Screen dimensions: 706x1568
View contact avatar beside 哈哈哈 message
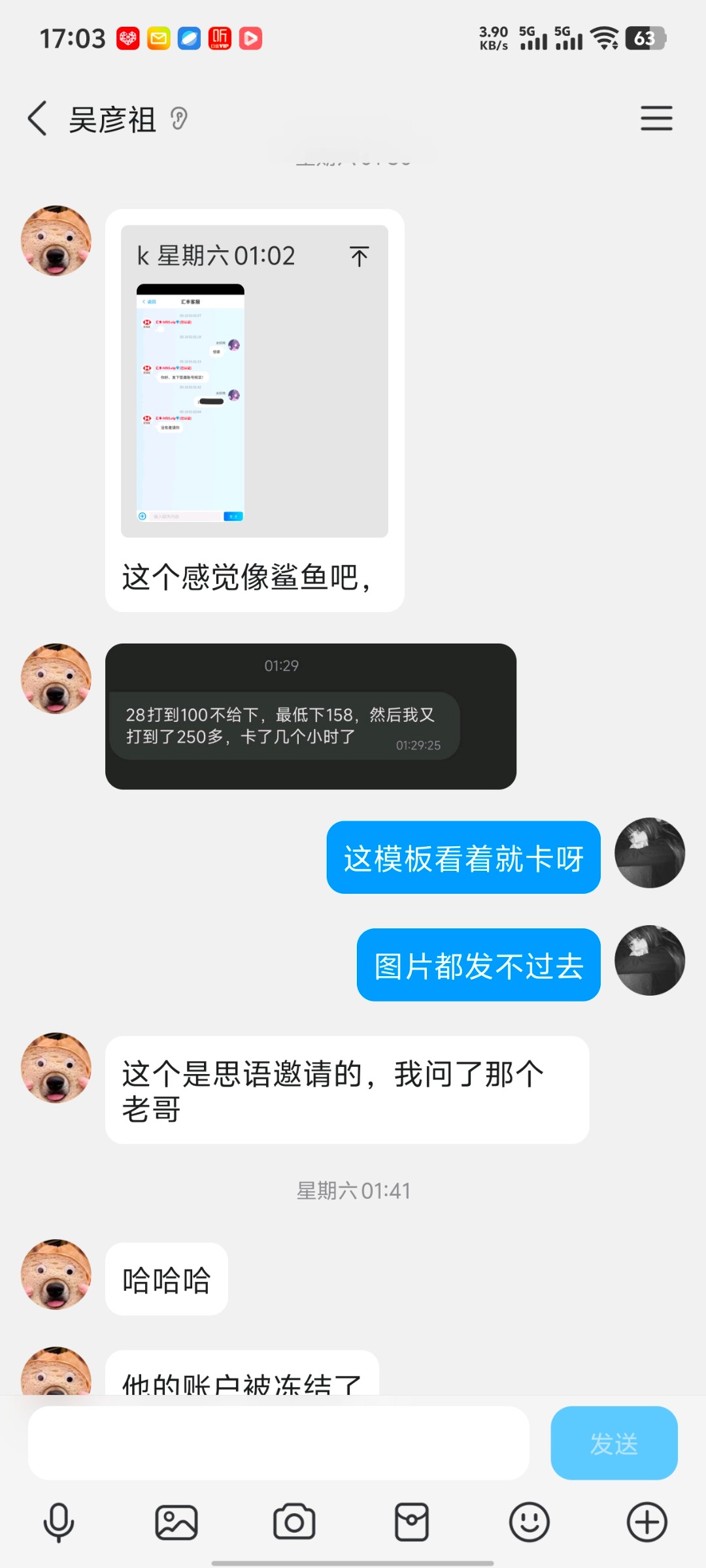point(56,1274)
